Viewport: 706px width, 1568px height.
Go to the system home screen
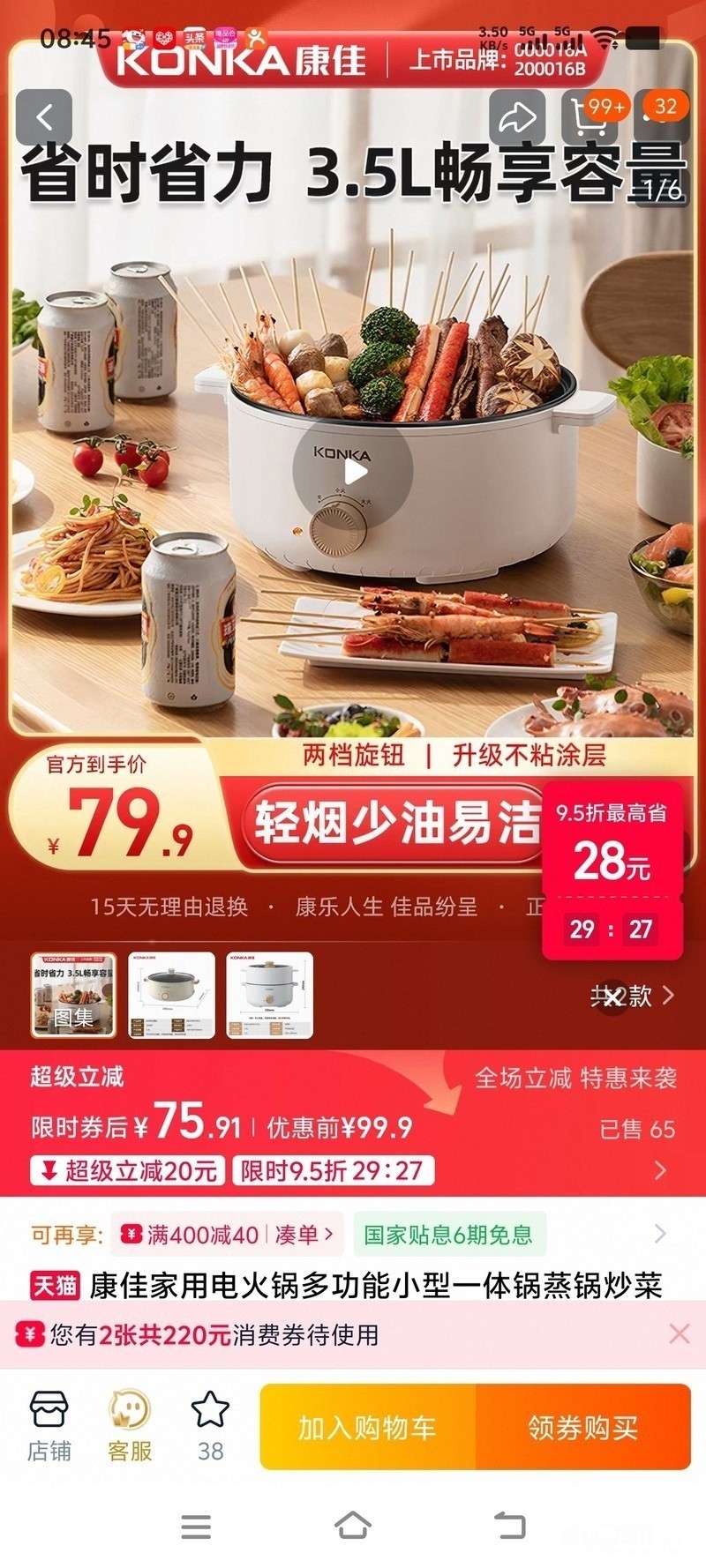pyautogui.click(x=352, y=1525)
